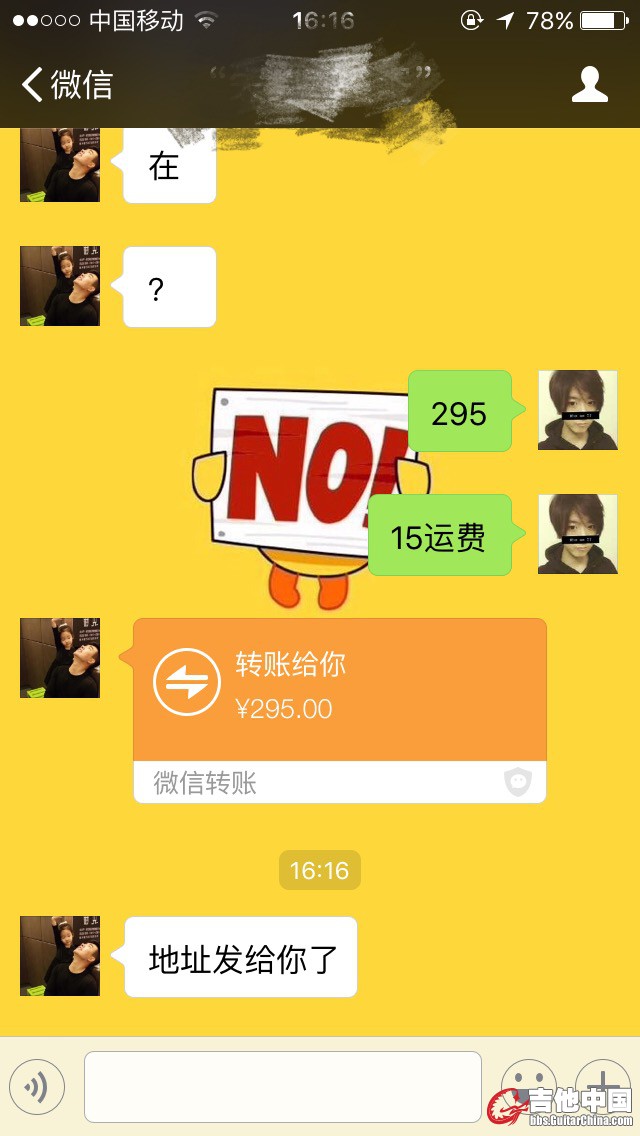Focus the message text field
Screen dimensions: 640x1136
[x=282, y=1087]
